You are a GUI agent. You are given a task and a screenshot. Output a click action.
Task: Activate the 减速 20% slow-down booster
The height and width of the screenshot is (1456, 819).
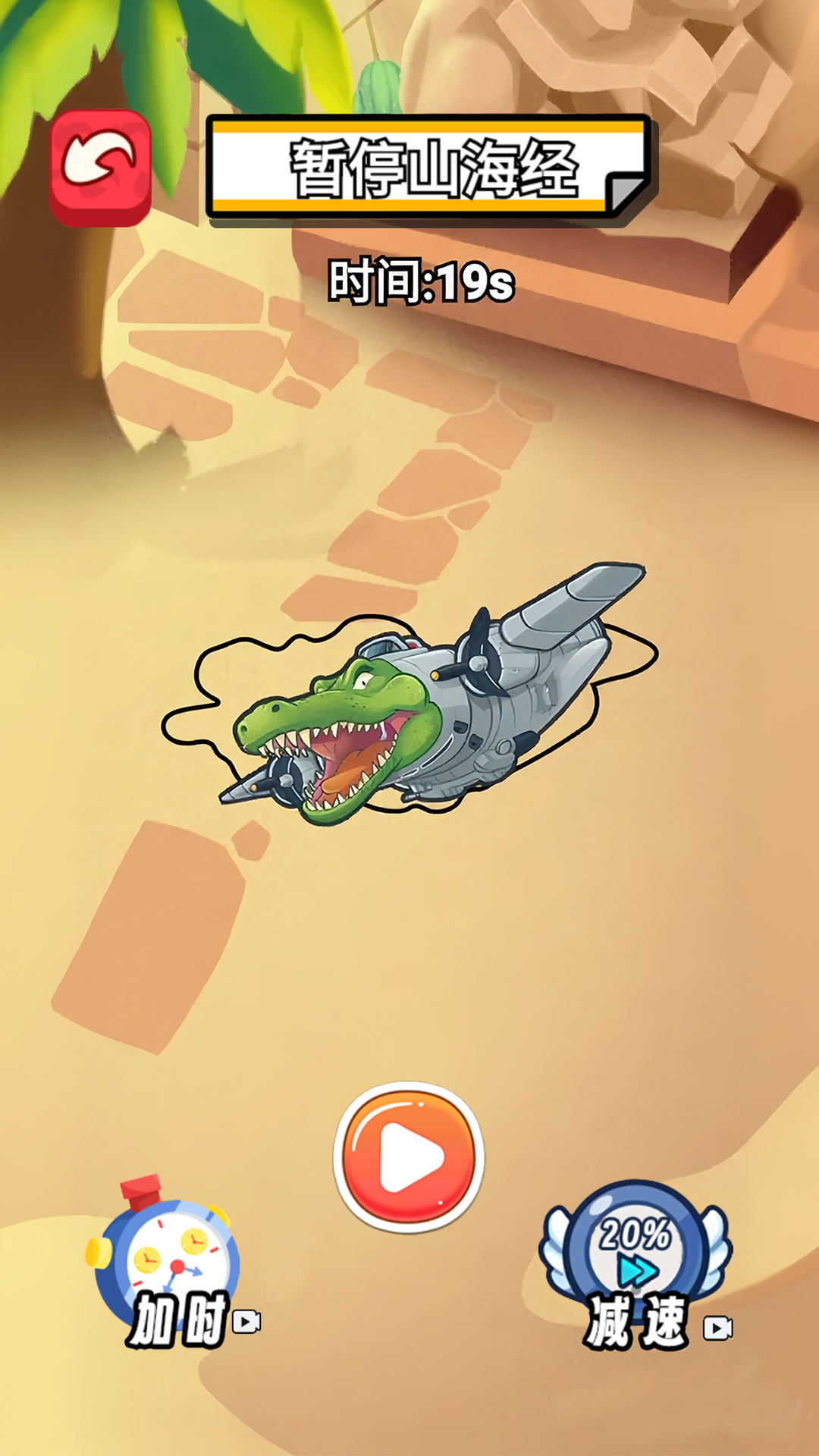[635, 1265]
